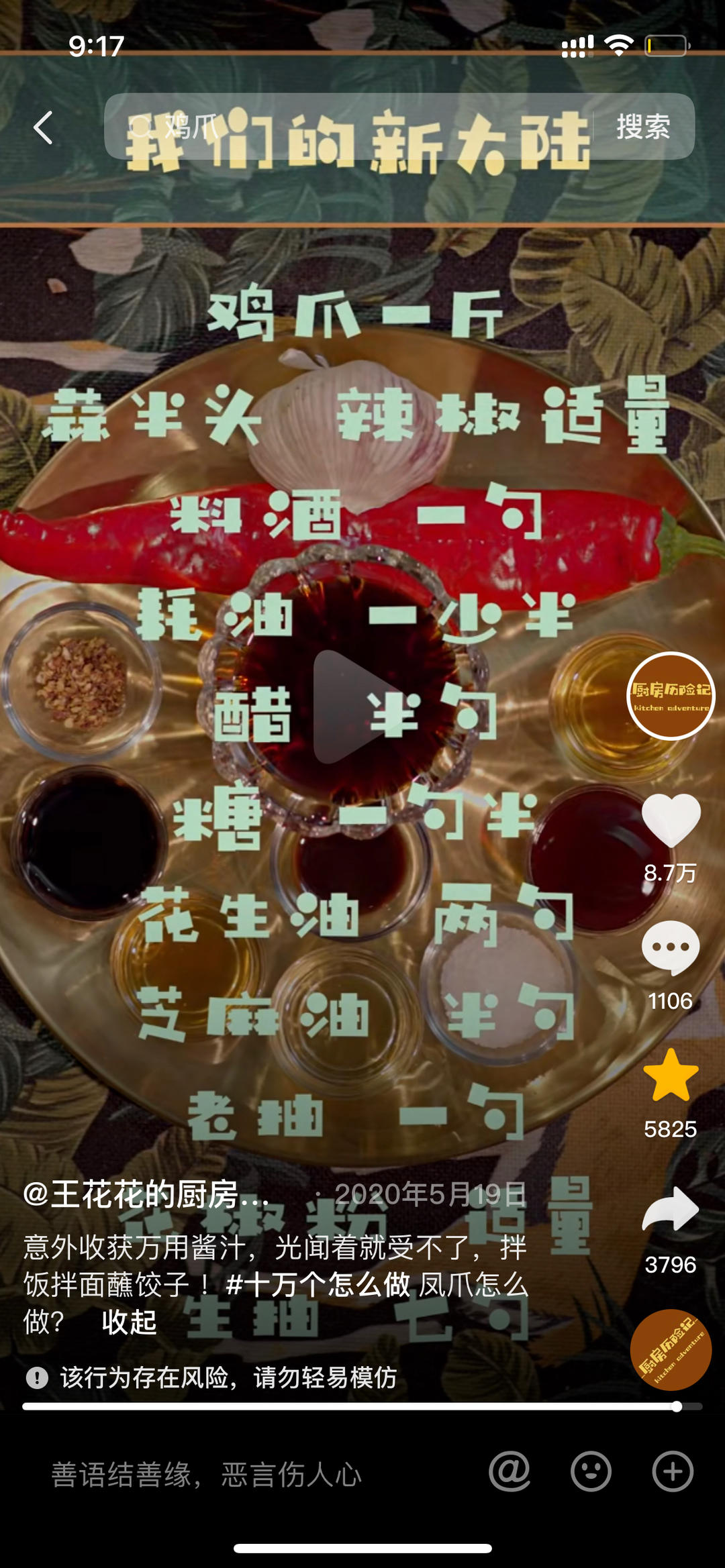Image resolution: width=725 pixels, height=1568 pixels.
Task: Open the 厨房历险记 creator avatar
Action: 671,696
